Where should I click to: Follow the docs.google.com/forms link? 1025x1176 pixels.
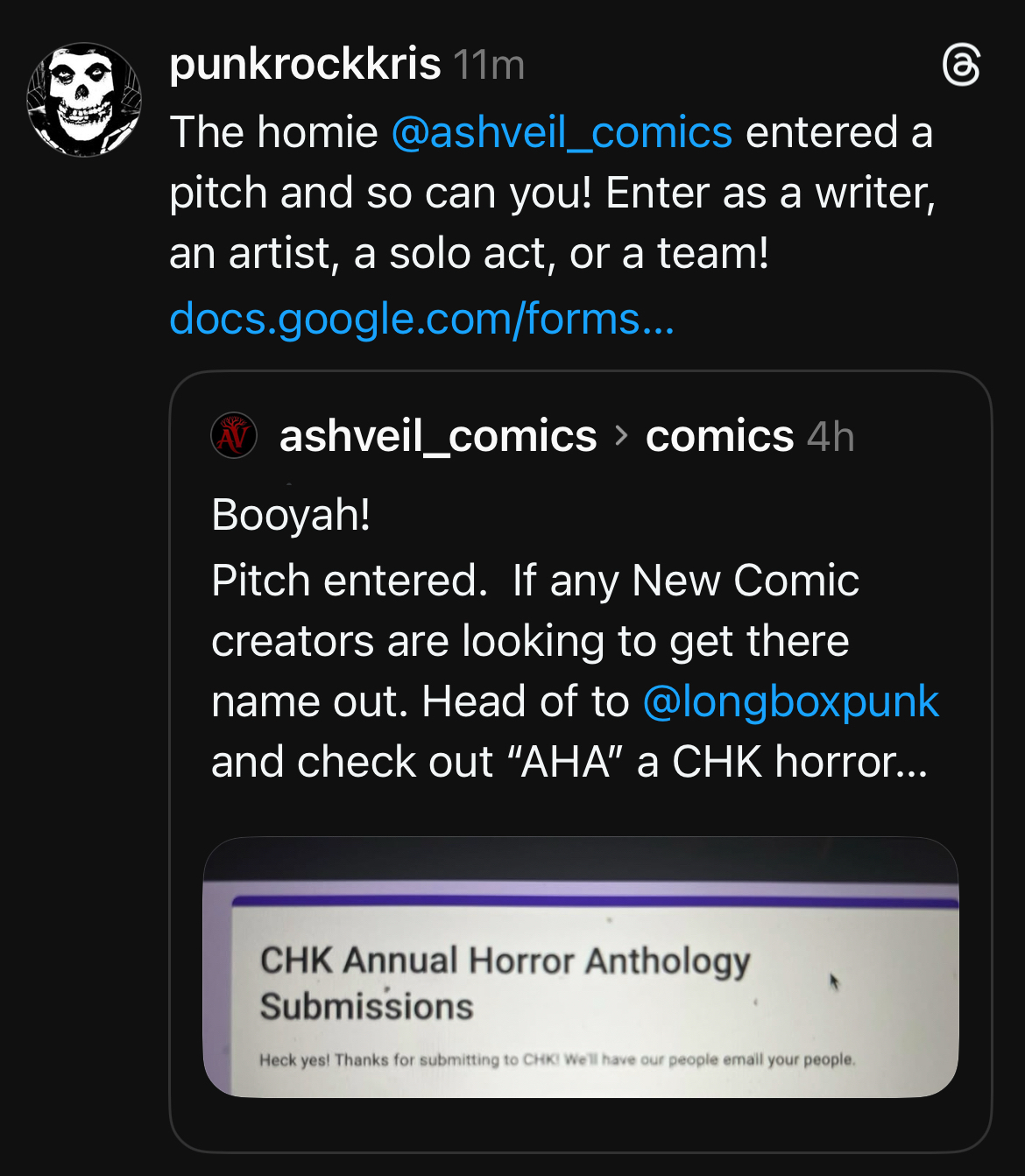421,319
